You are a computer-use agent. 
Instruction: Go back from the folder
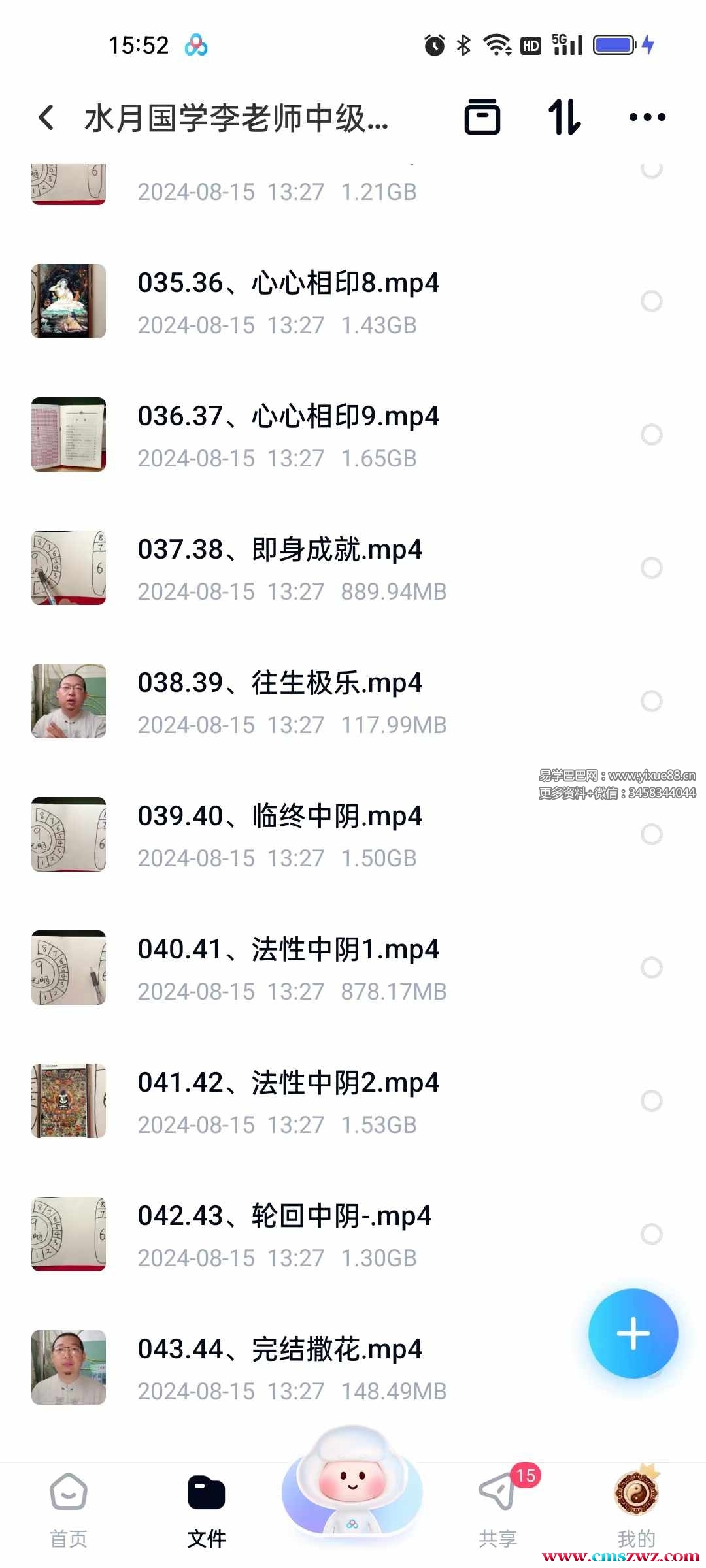[x=46, y=118]
